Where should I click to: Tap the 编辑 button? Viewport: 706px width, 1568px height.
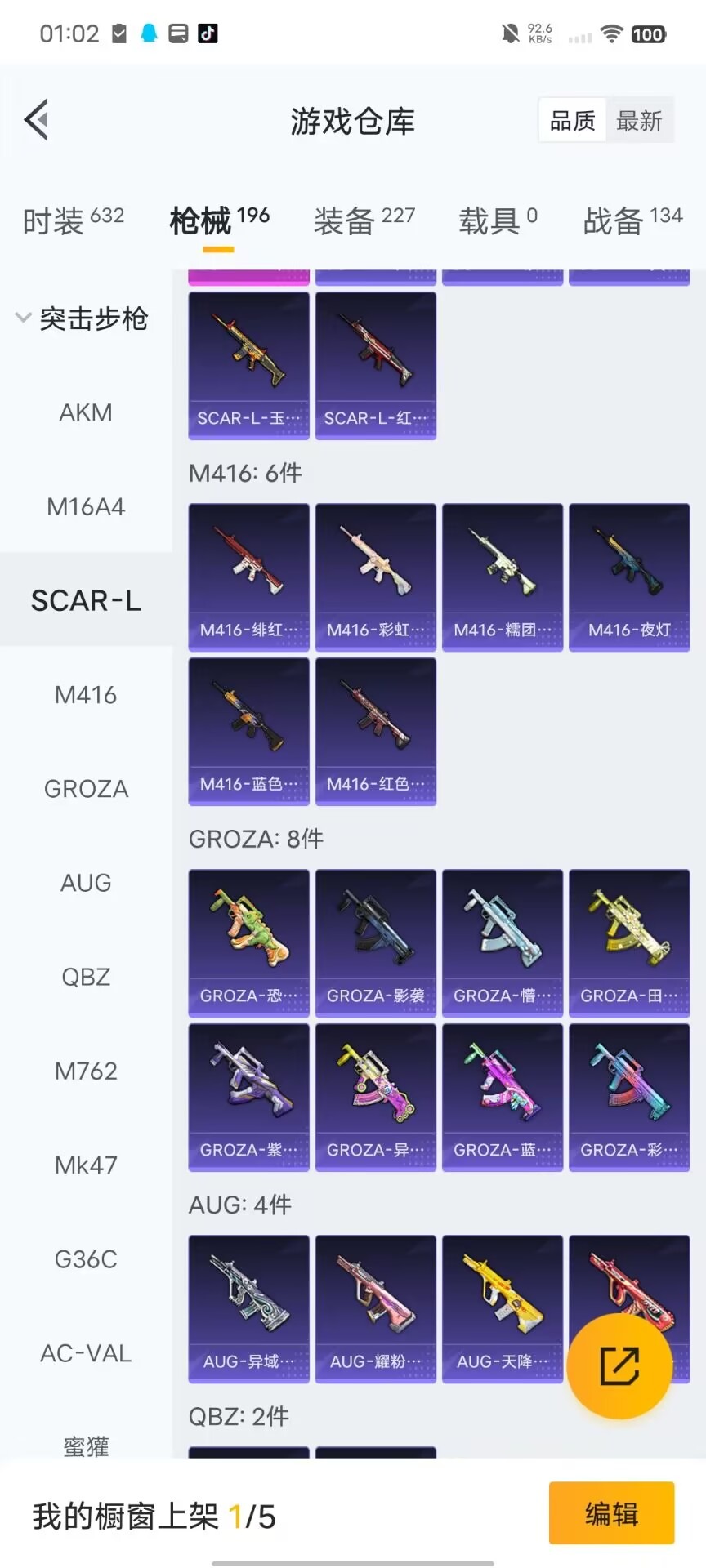[x=611, y=1513]
